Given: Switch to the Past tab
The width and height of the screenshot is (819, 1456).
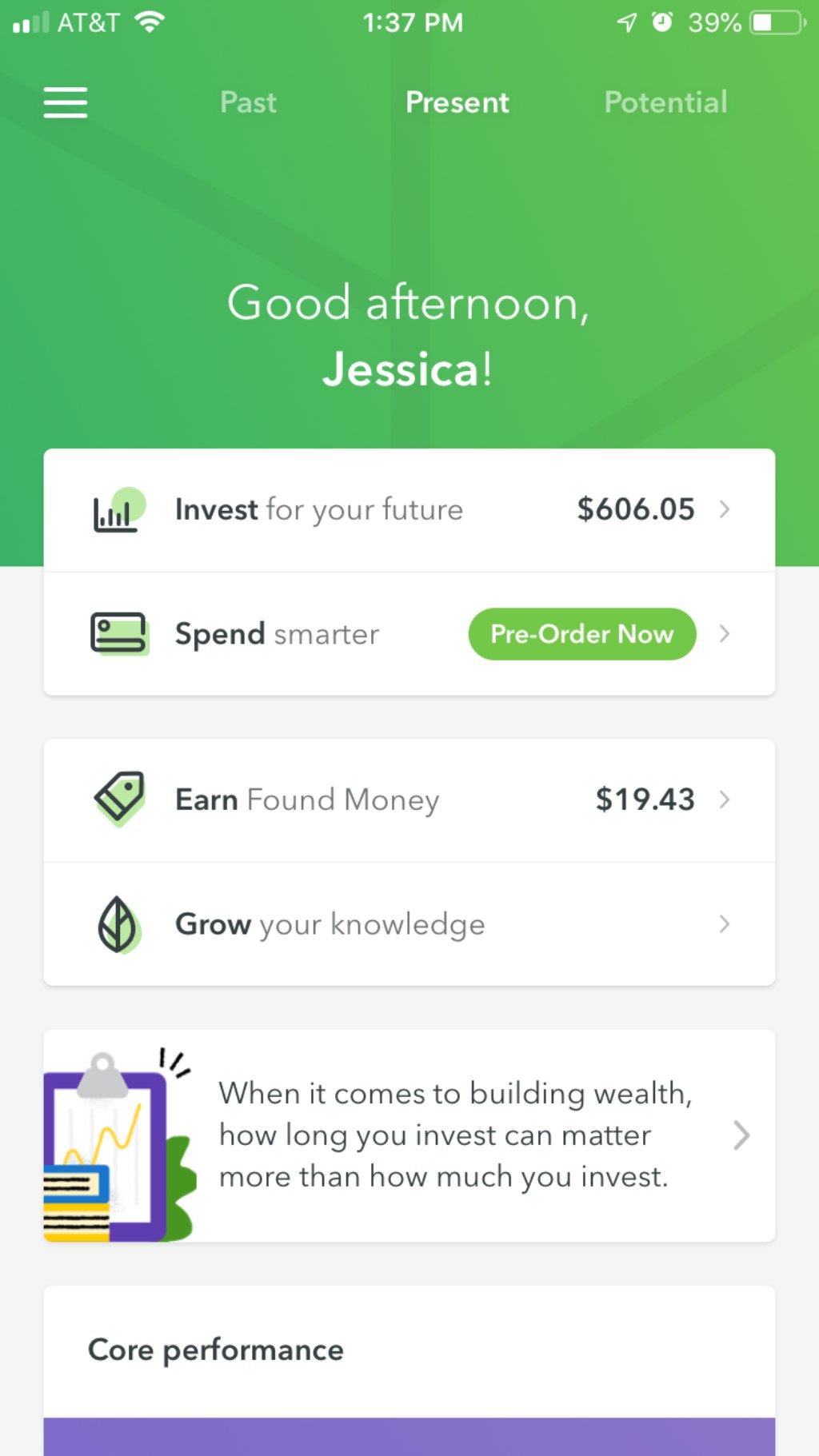Looking at the screenshot, I should [248, 102].
